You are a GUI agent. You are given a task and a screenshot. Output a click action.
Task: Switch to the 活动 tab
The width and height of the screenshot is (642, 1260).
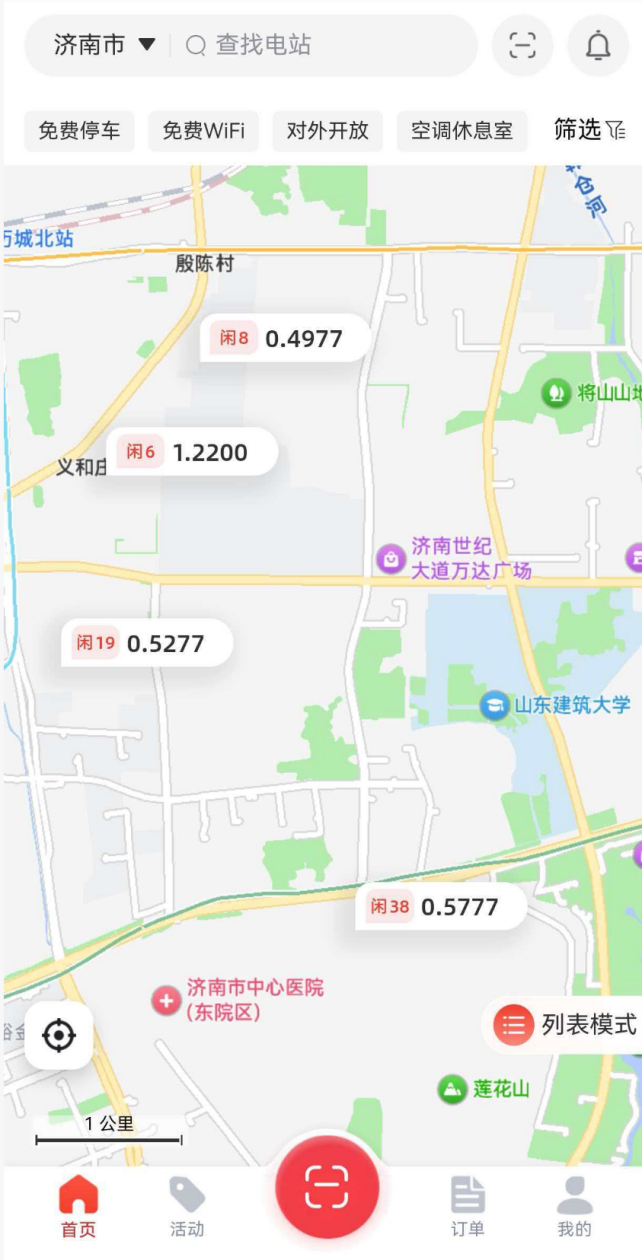click(187, 1205)
